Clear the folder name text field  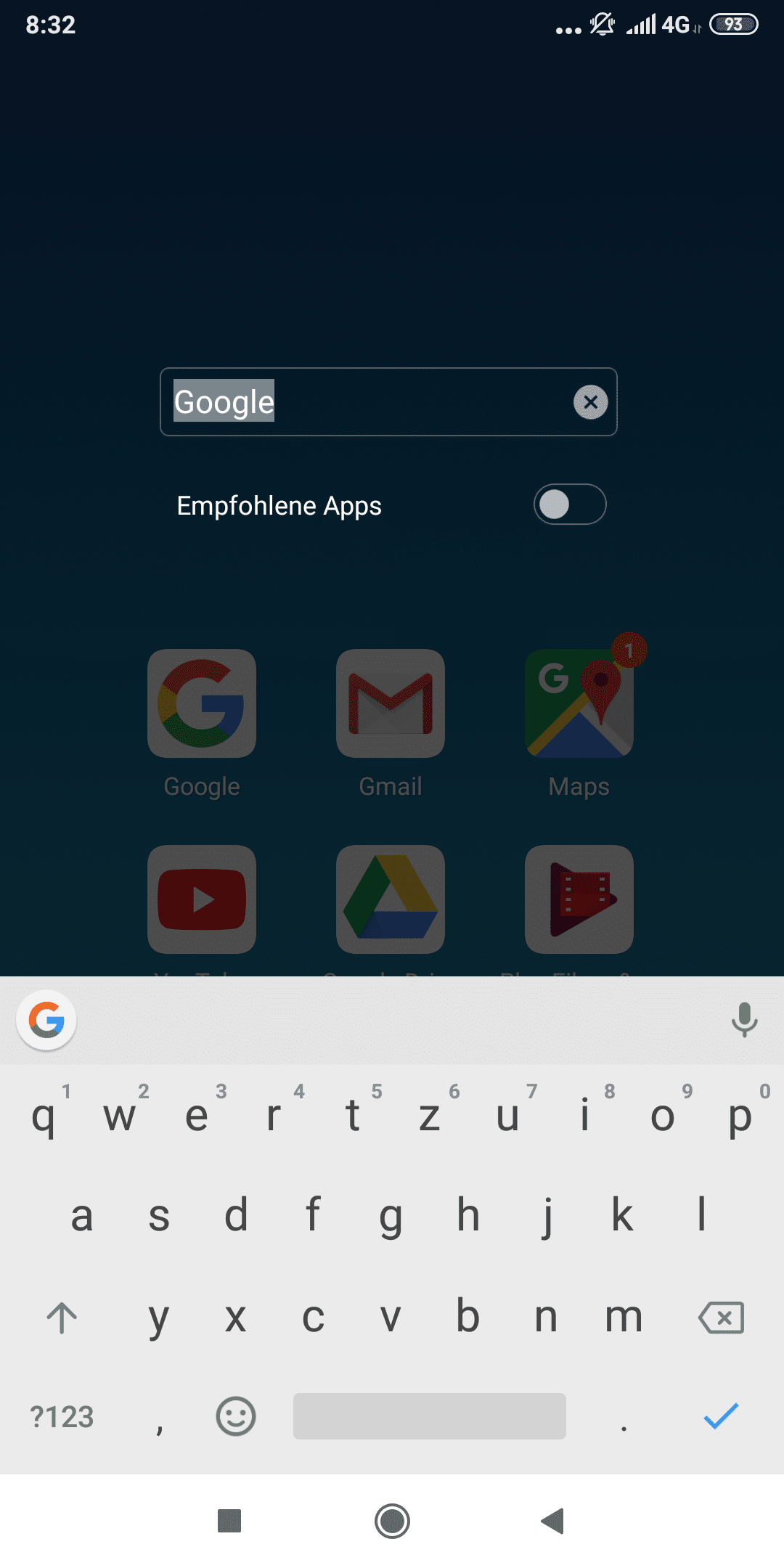tap(590, 402)
